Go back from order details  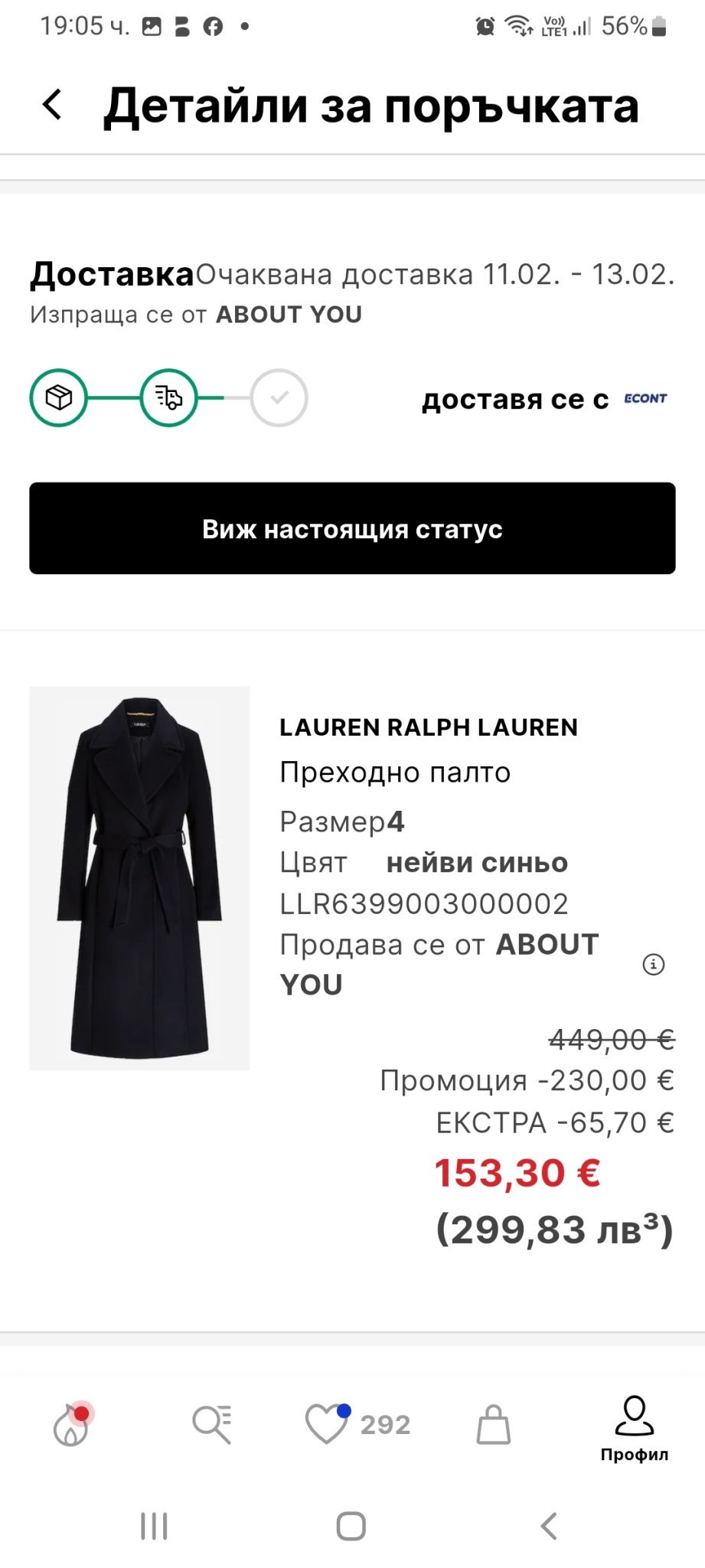click(52, 105)
